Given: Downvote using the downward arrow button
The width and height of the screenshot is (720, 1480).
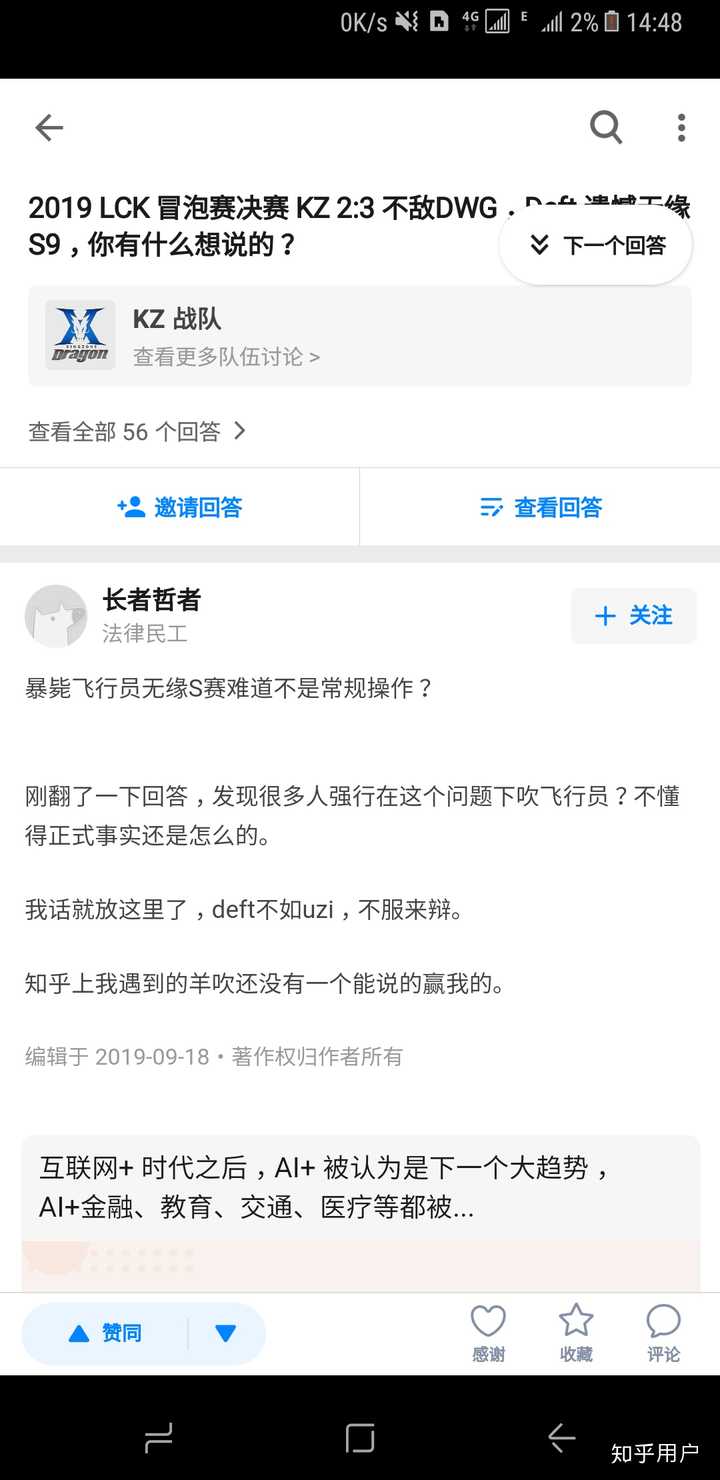Looking at the screenshot, I should (224, 1333).
